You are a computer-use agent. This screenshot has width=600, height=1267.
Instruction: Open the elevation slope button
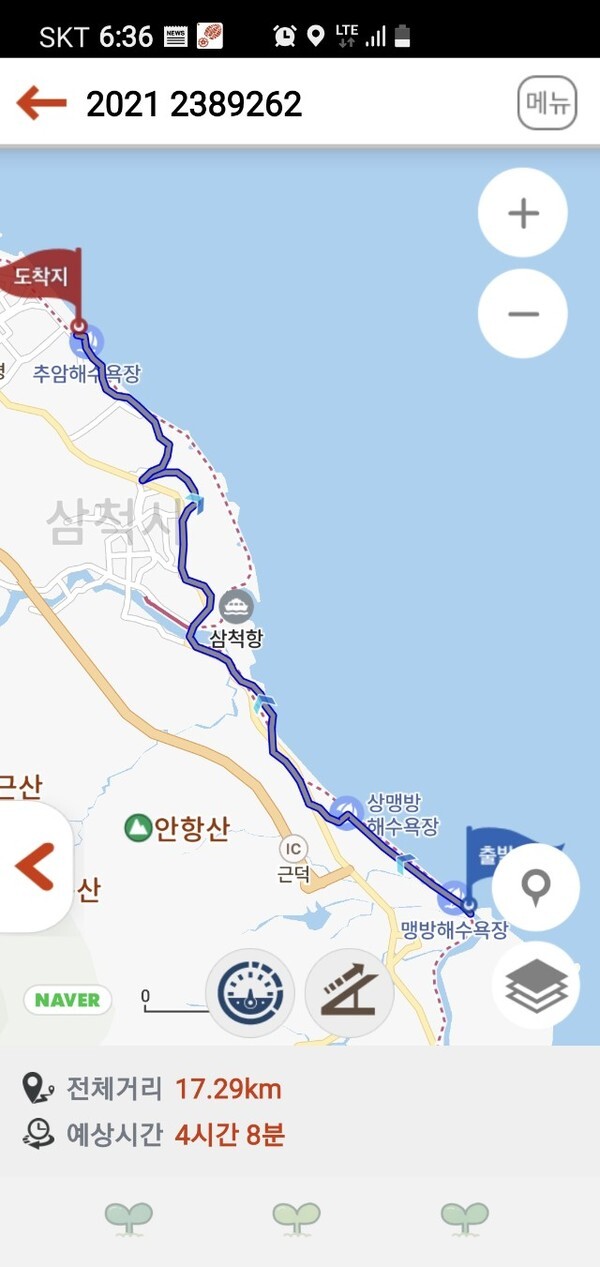349,993
